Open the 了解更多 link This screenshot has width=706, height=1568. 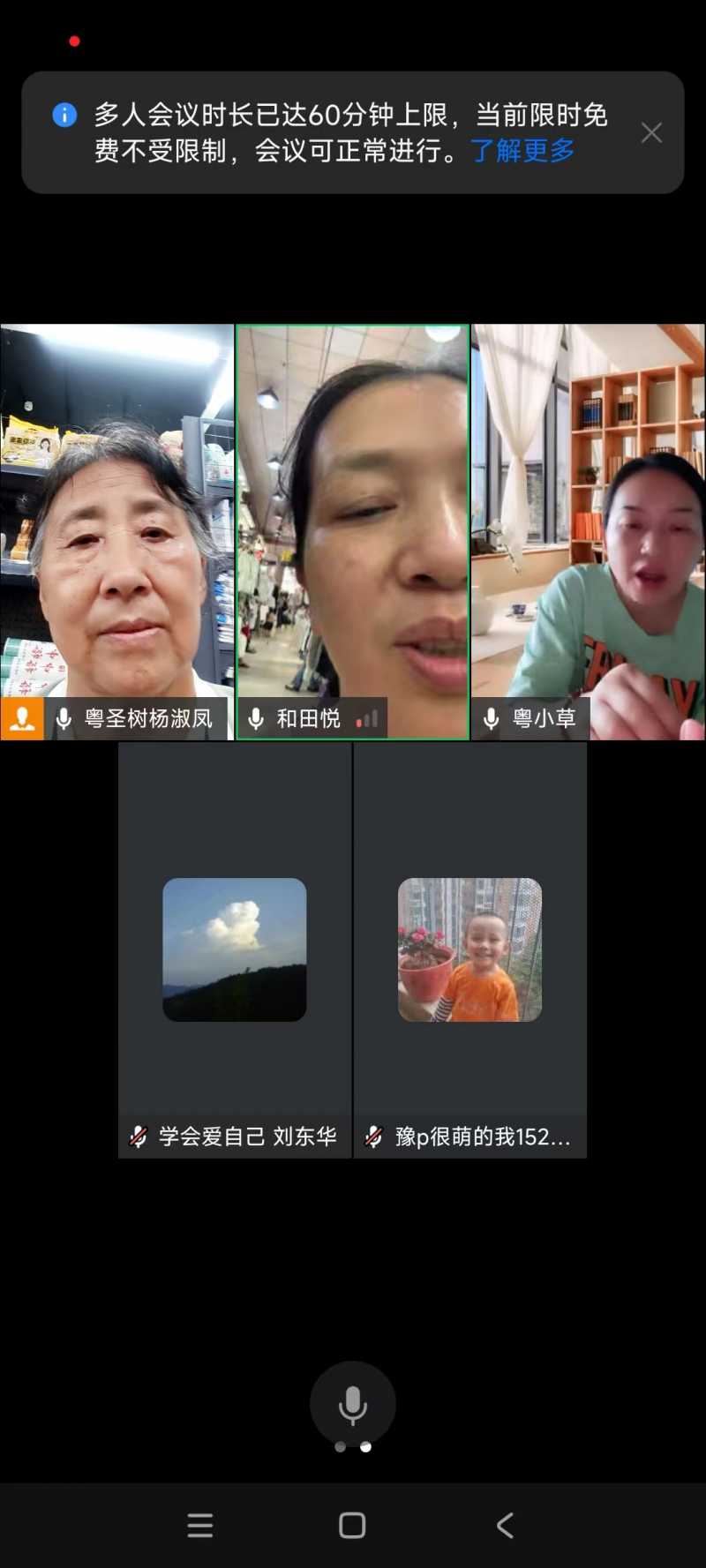coord(522,151)
